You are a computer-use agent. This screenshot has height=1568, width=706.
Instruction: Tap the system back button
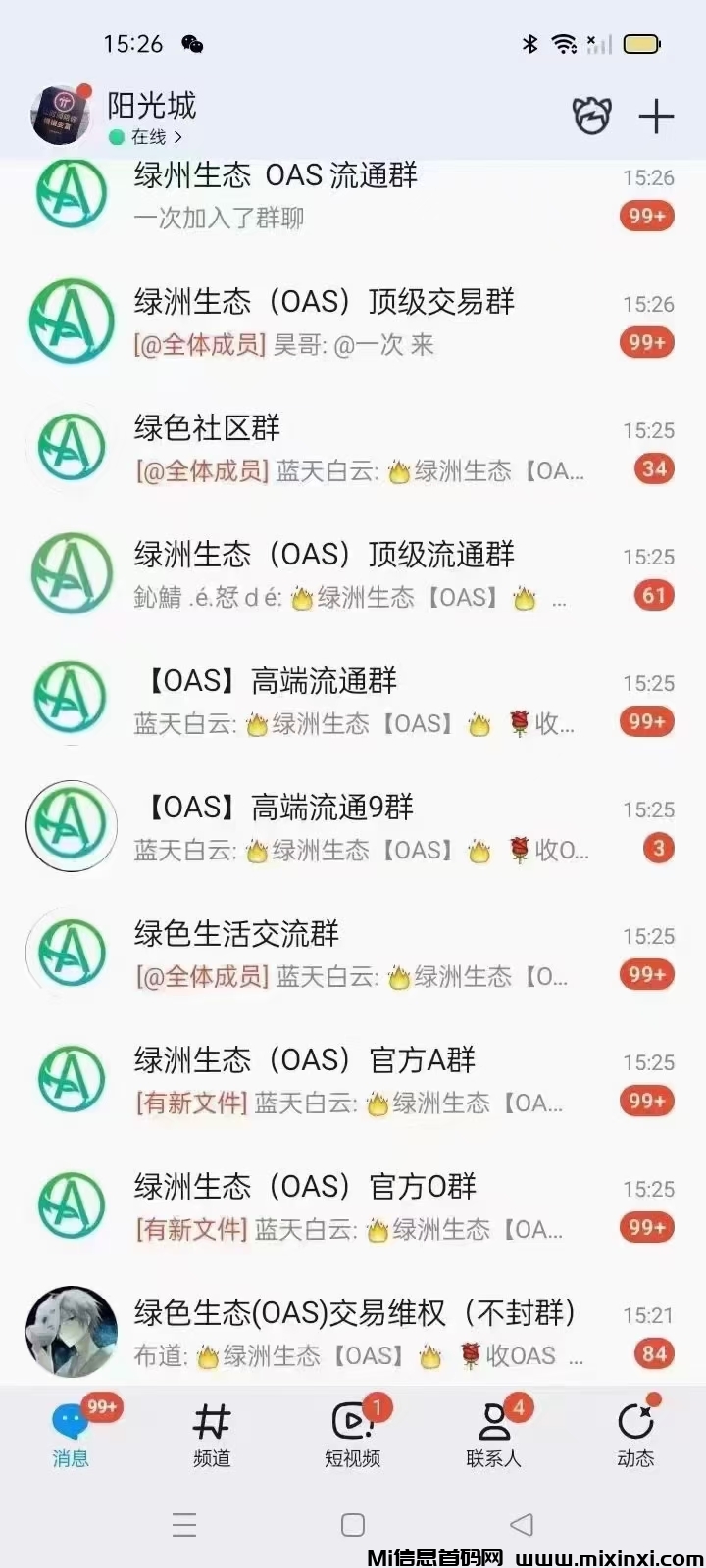point(522,1524)
